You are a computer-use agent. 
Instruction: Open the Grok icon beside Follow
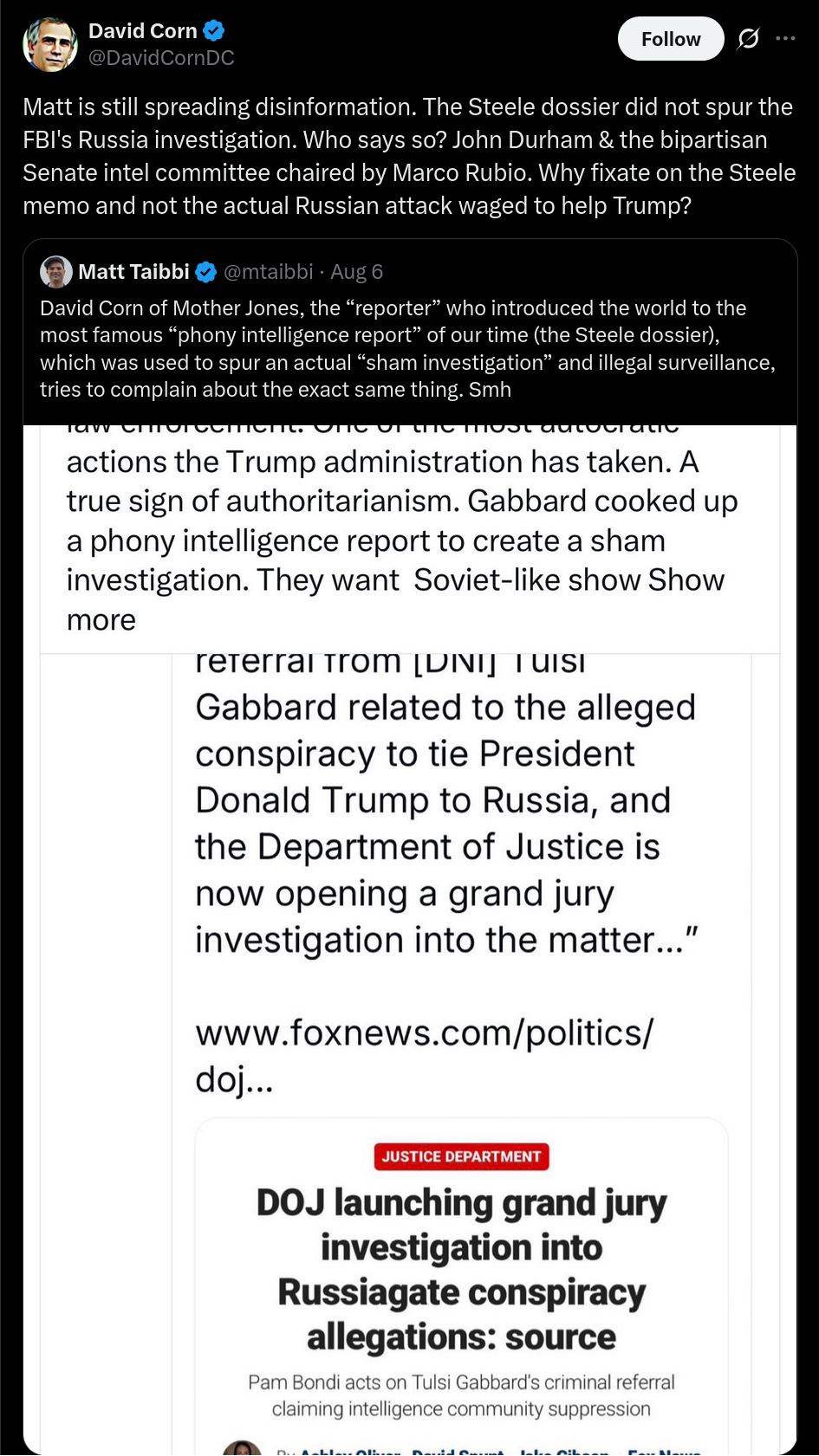(748, 39)
